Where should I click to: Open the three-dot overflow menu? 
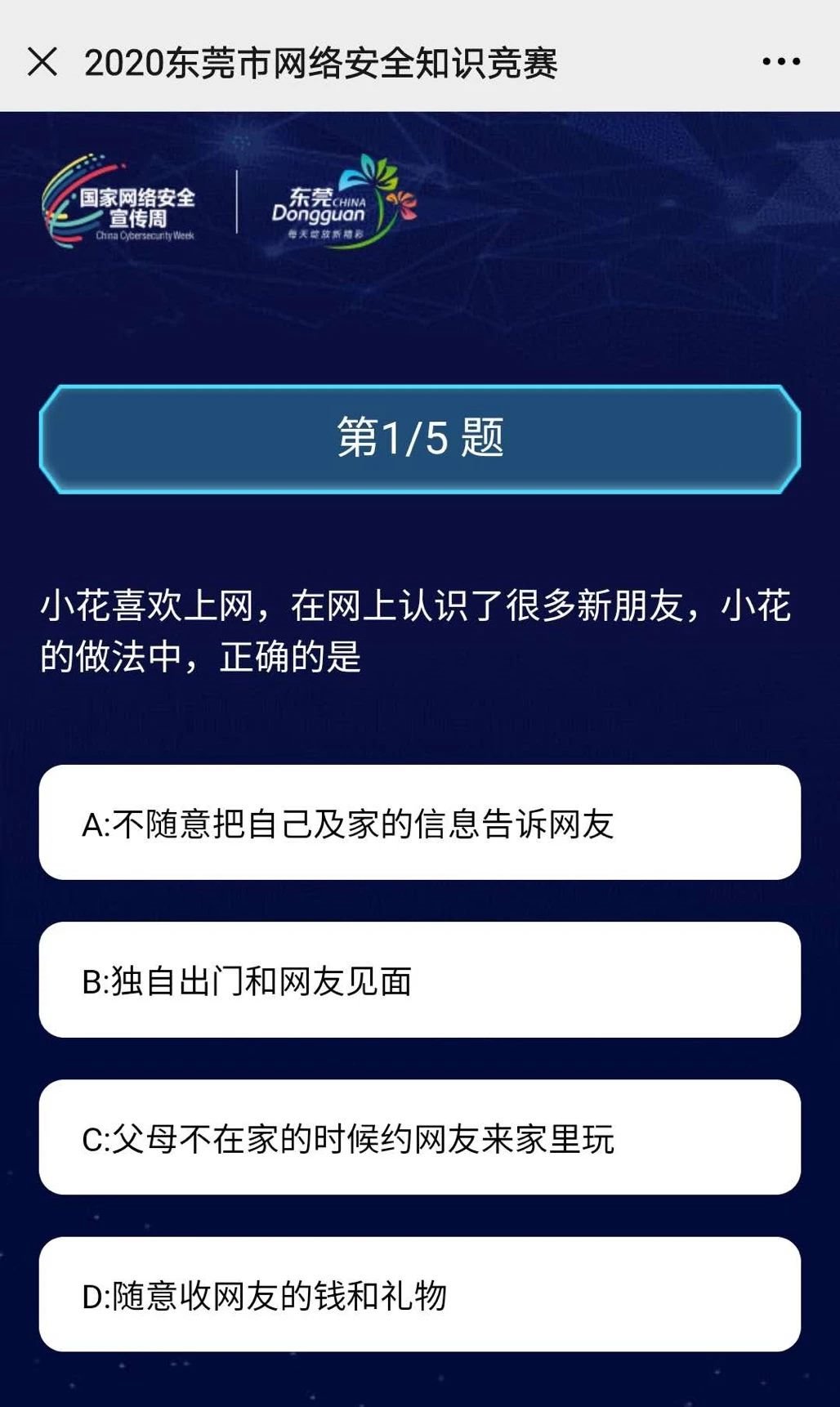pos(780,61)
